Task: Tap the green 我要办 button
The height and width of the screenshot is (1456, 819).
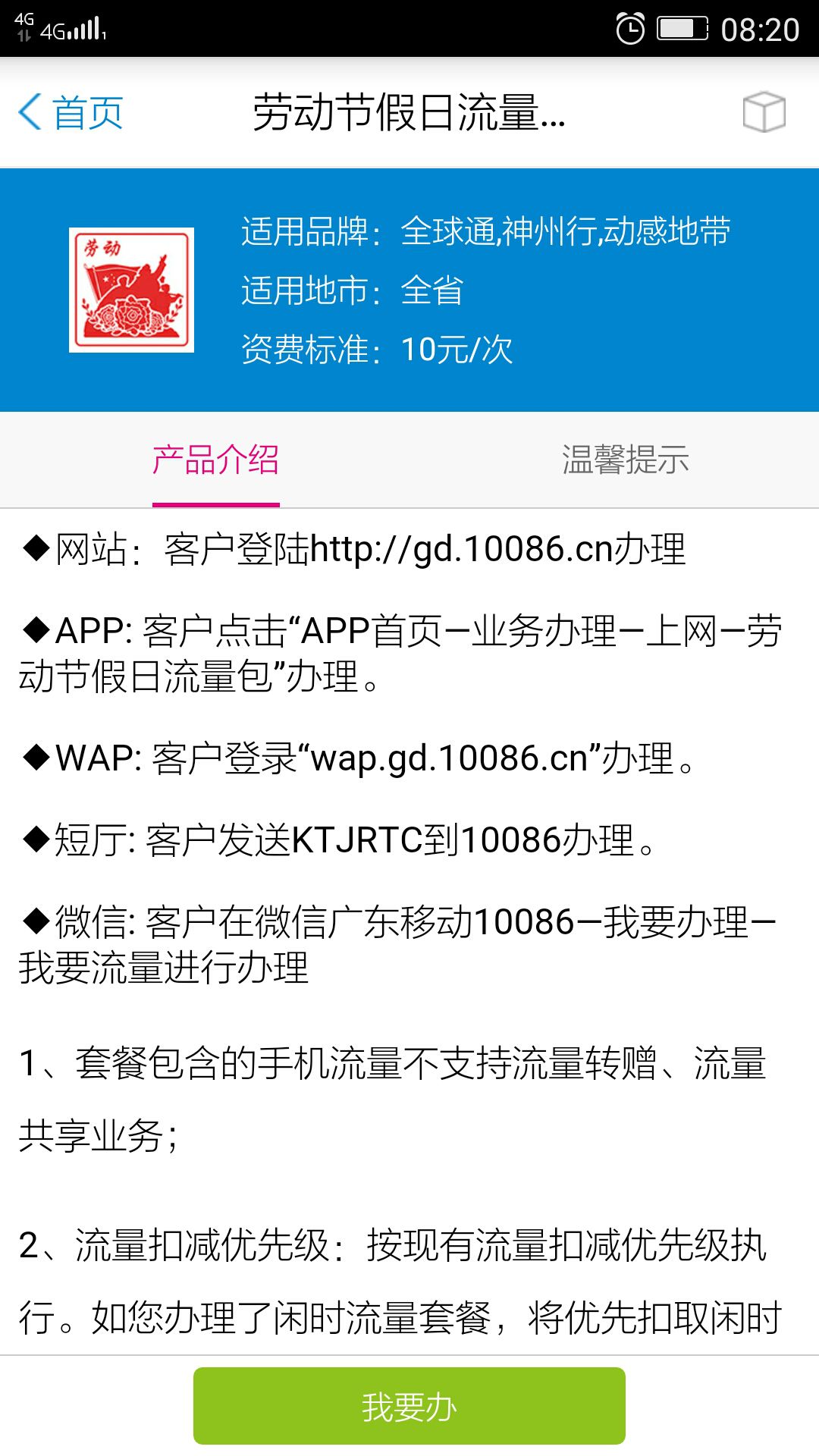Action: point(409,1407)
